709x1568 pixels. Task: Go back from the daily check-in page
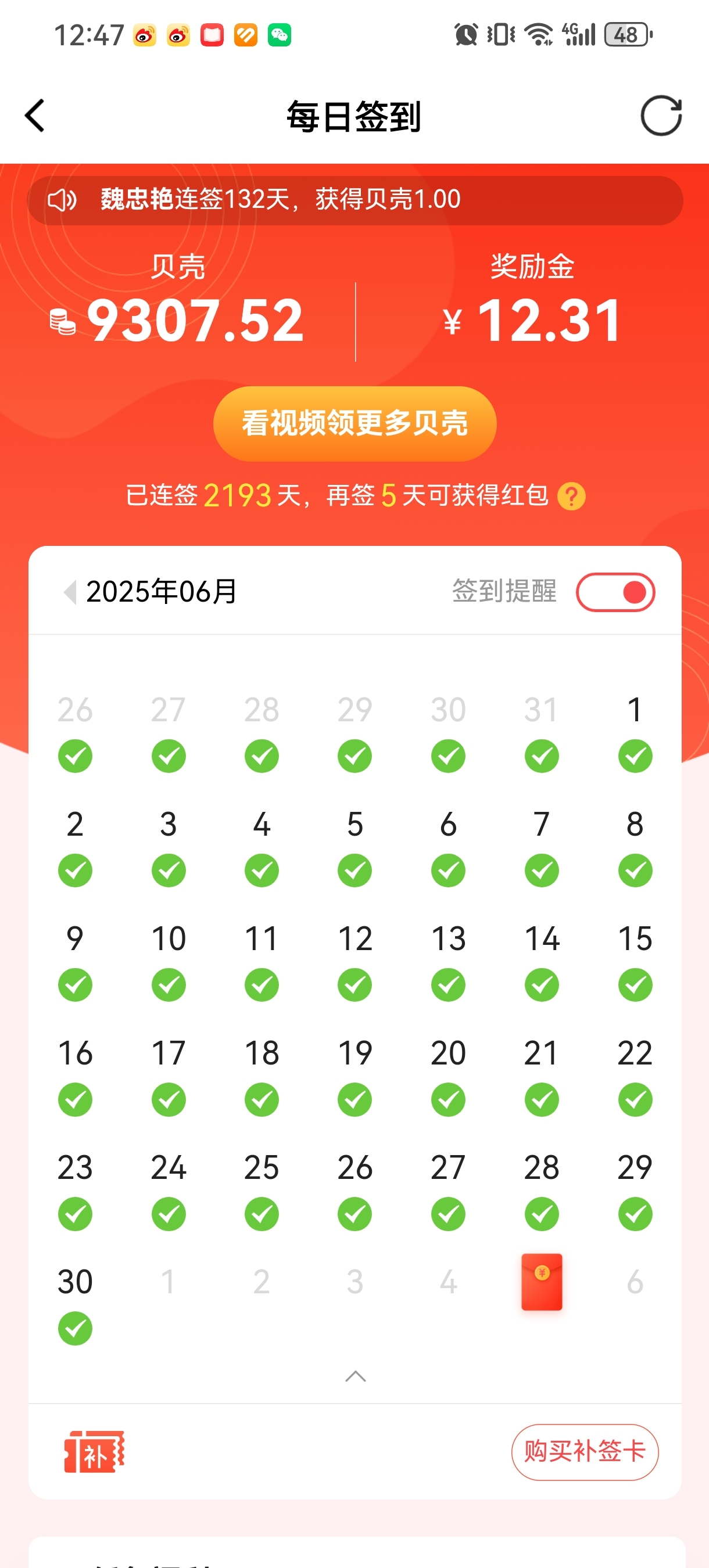click(35, 116)
